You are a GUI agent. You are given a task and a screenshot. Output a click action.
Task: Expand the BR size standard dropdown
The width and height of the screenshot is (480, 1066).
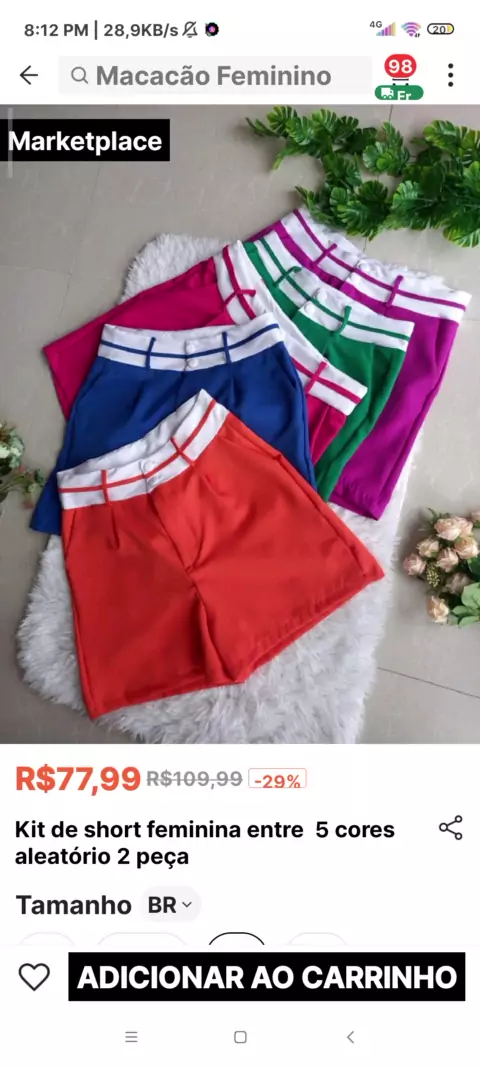[171, 906]
